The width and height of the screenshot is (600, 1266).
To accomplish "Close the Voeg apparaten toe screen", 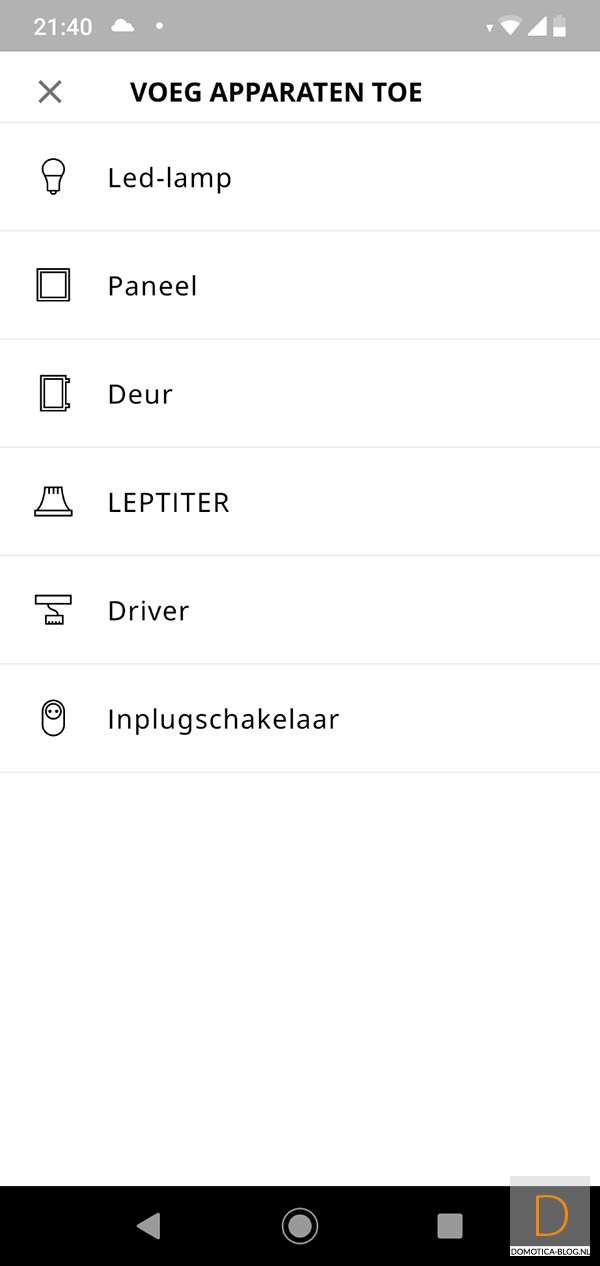I will click(x=49, y=92).
